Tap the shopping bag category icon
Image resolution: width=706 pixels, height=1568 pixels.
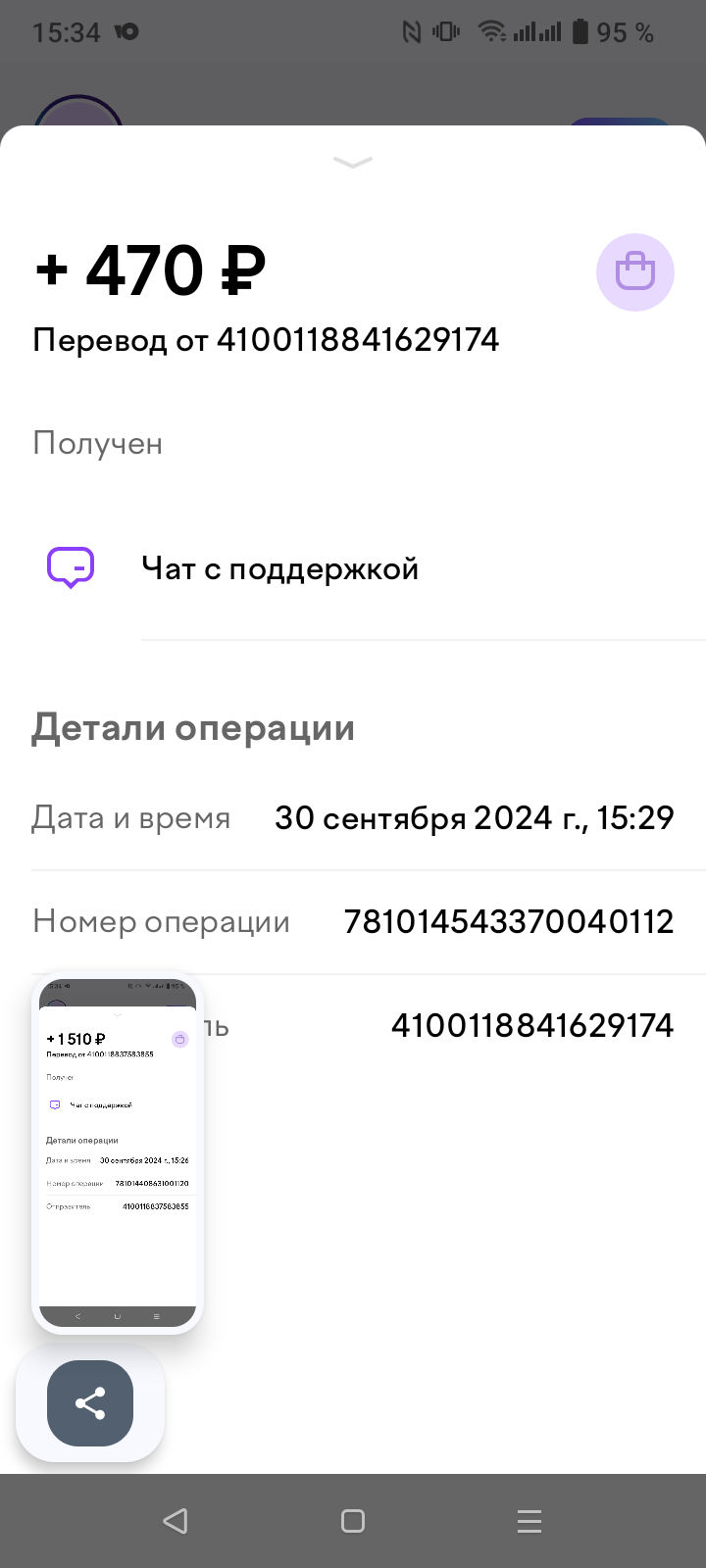[634, 272]
